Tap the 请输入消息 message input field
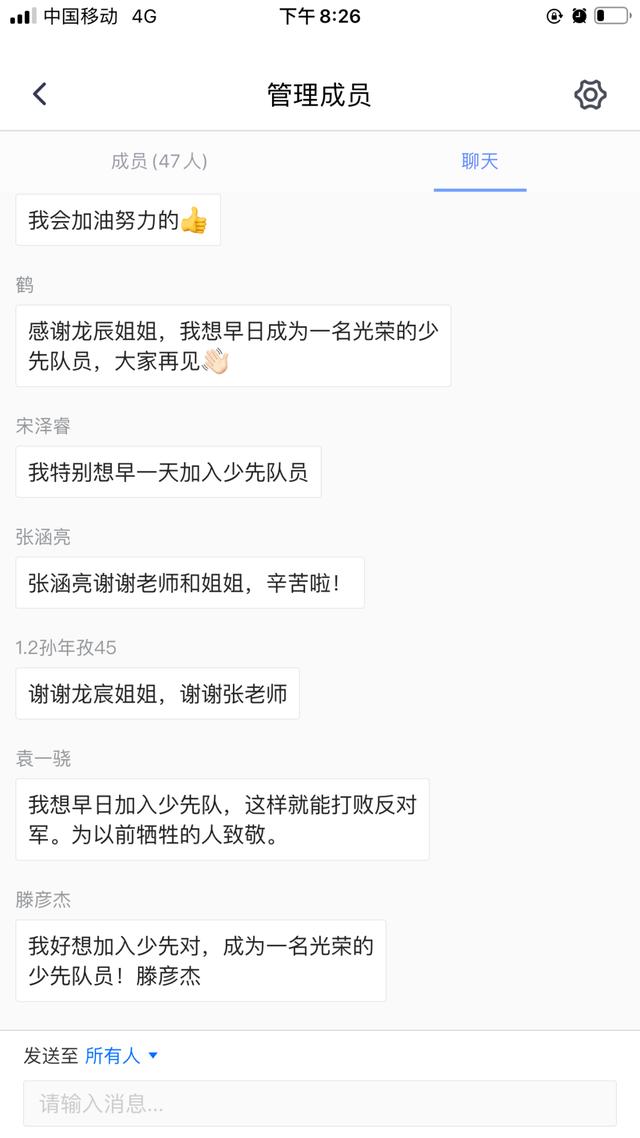Screen dimensions: 640x1138 click(x=320, y=1103)
